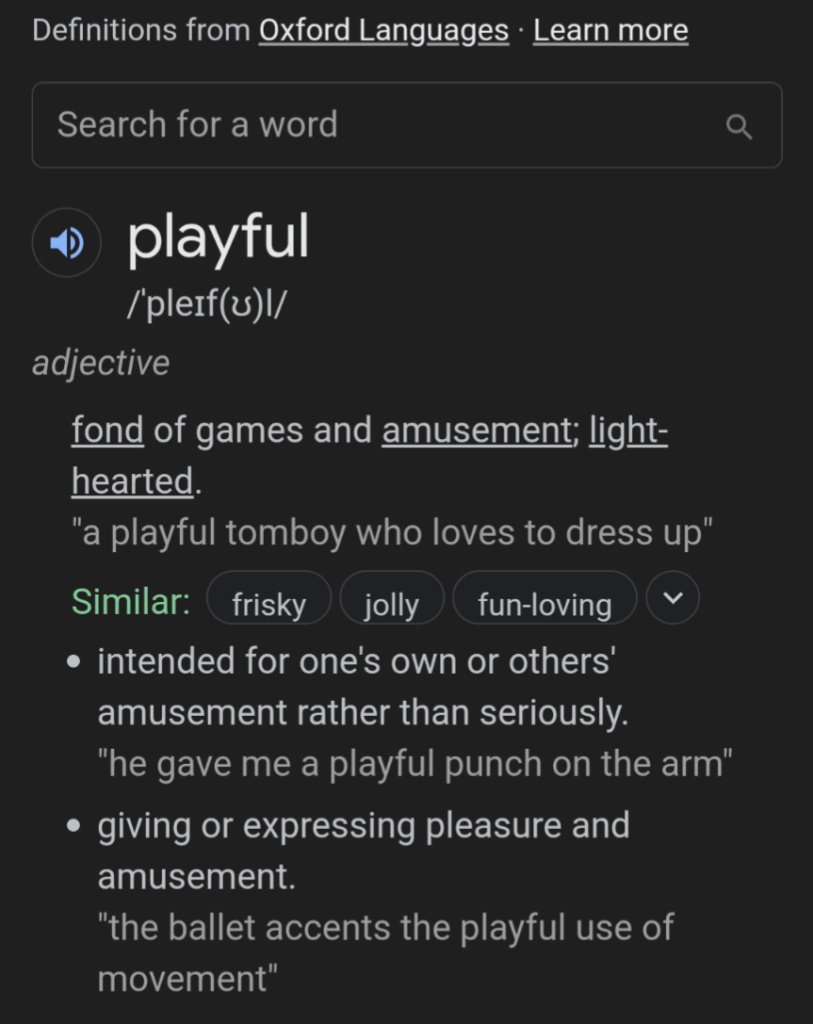Look up the underlined word light-hearted

coord(628,432)
